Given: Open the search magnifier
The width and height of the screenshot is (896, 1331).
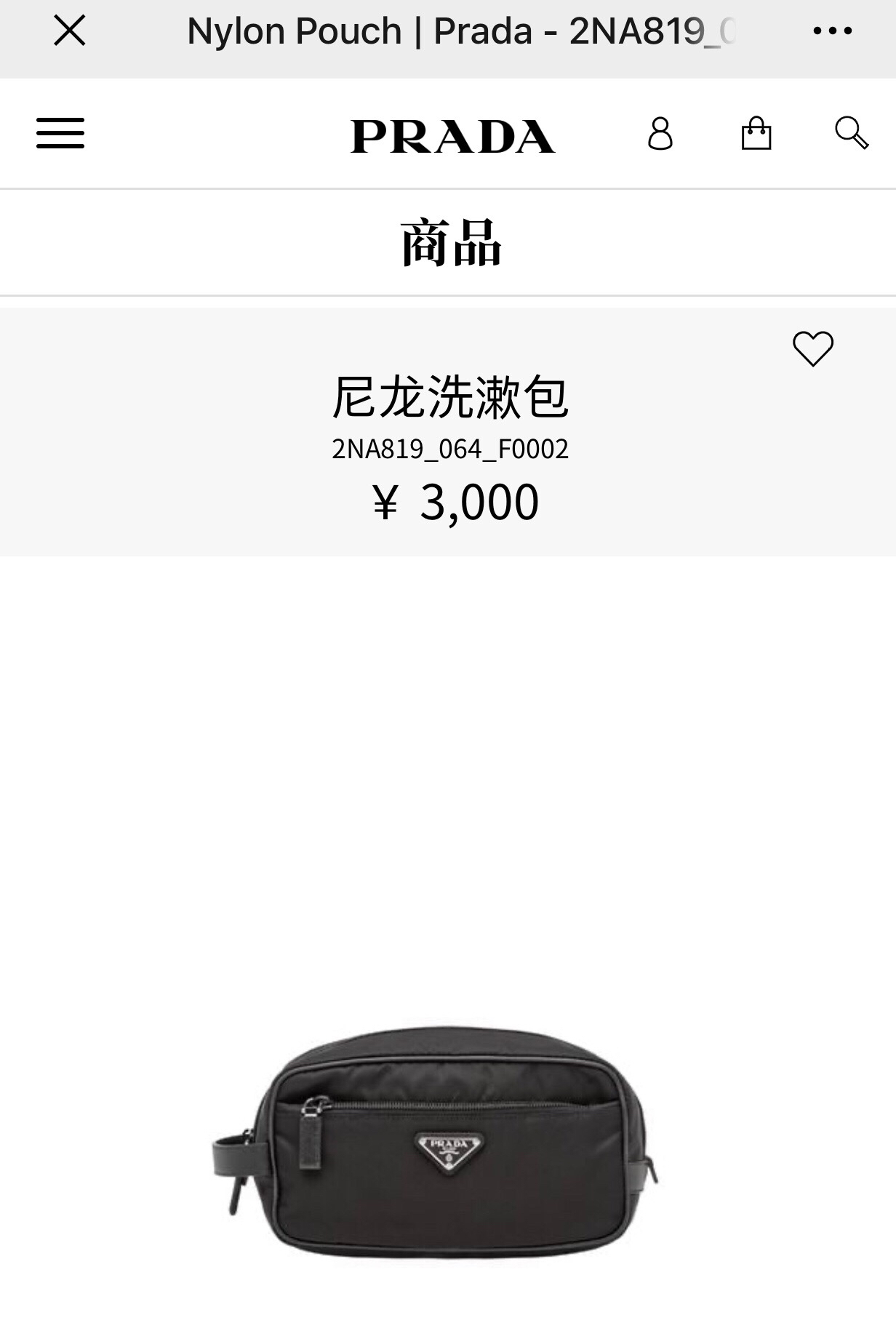Looking at the screenshot, I should 851,133.
